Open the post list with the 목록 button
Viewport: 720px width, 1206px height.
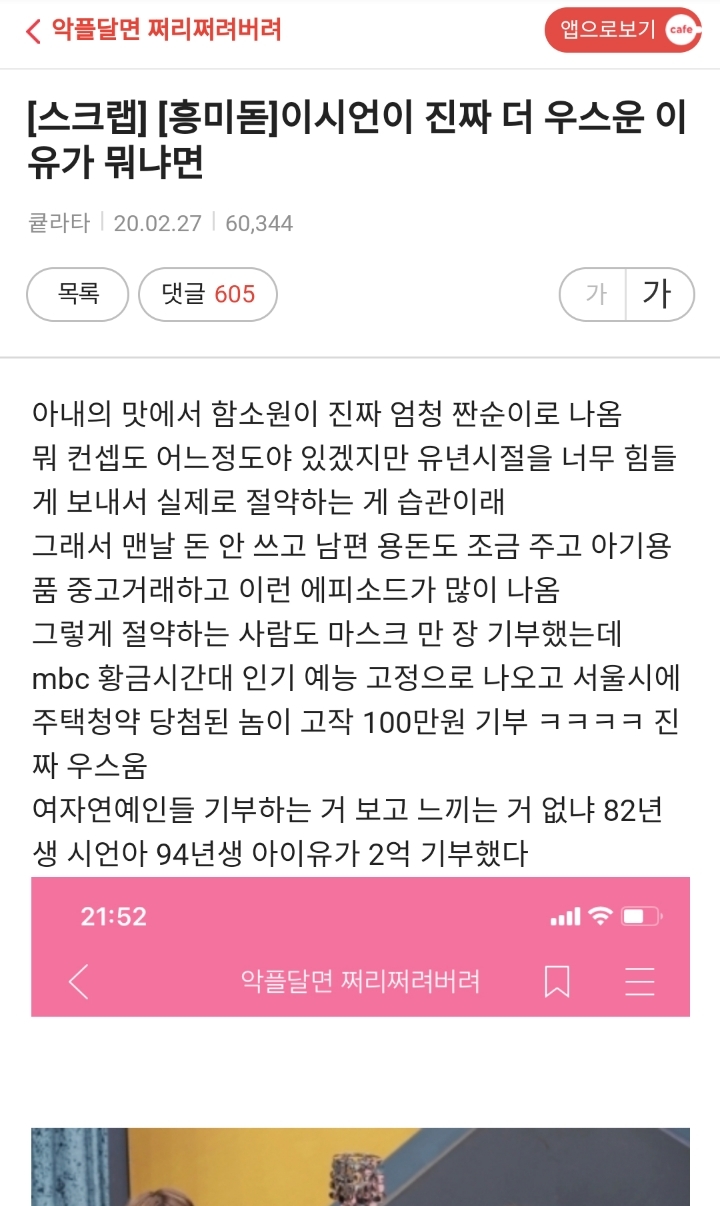click(x=77, y=294)
